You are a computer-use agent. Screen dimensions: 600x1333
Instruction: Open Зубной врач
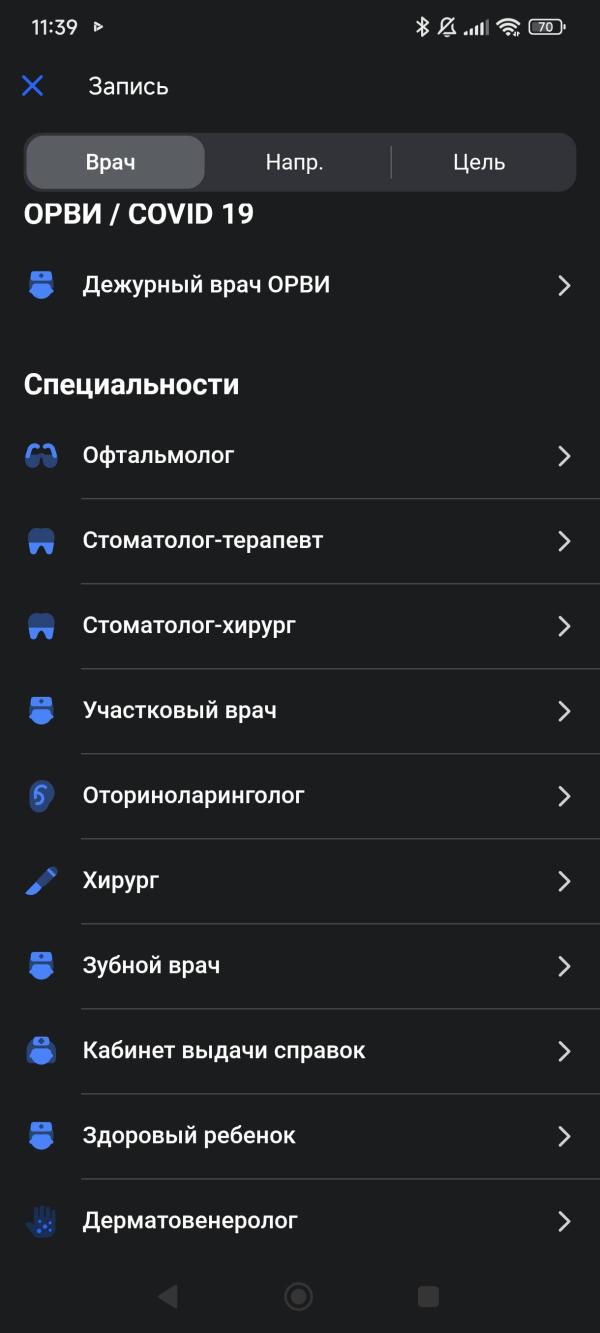(x=300, y=966)
